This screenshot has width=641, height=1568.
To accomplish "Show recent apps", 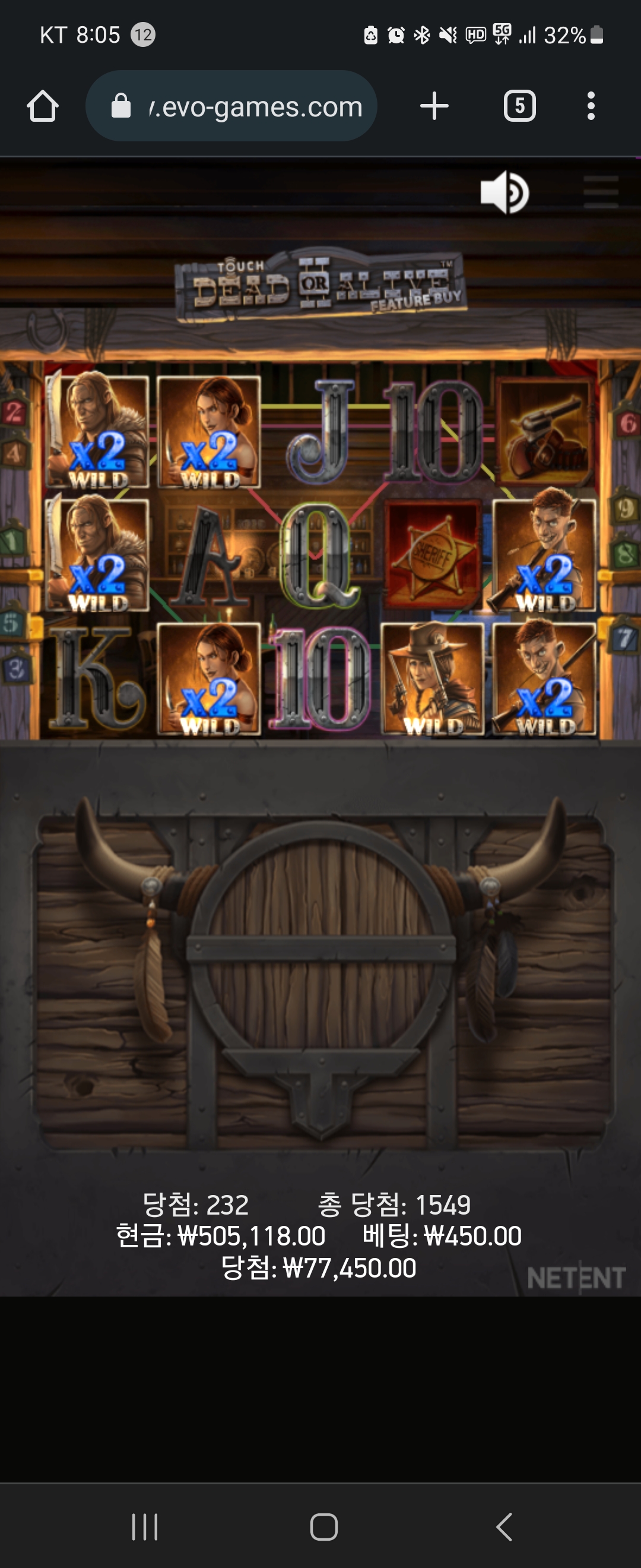I will click(145, 1526).
